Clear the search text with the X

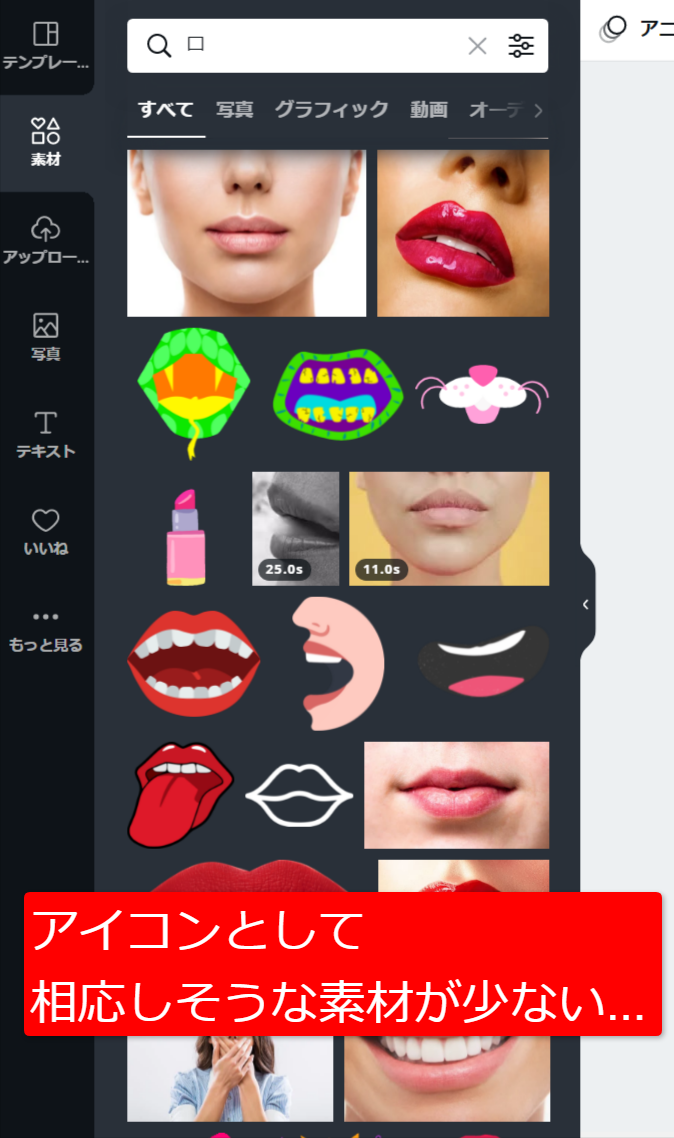point(477,46)
